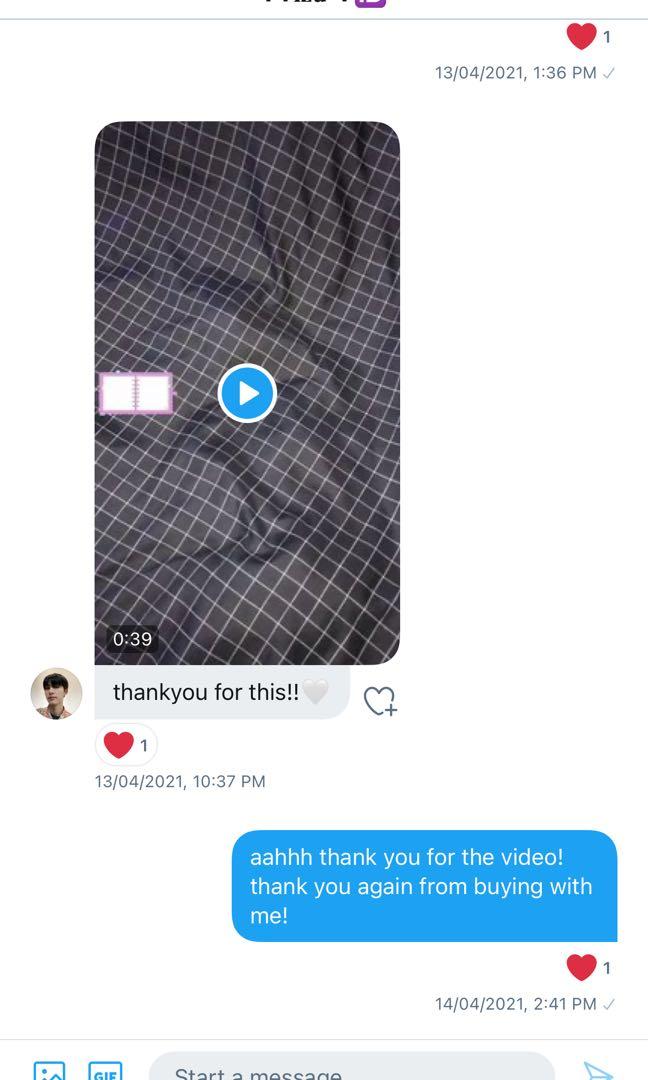Image resolution: width=648 pixels, height=1080 pixels.
Task: Open the GIF picker
Action: [x=105, y=1071]
